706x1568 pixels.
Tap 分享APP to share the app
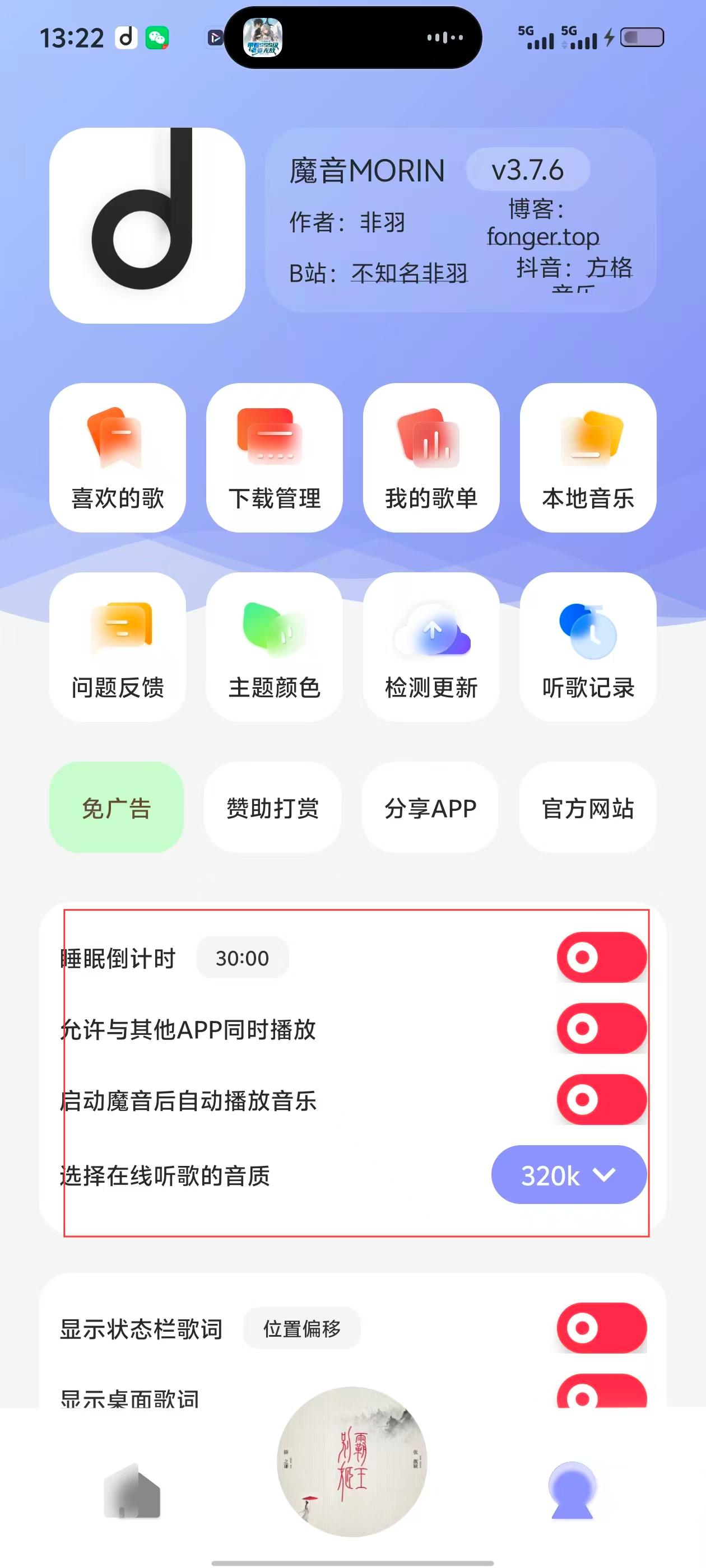[x=430, y=808]
